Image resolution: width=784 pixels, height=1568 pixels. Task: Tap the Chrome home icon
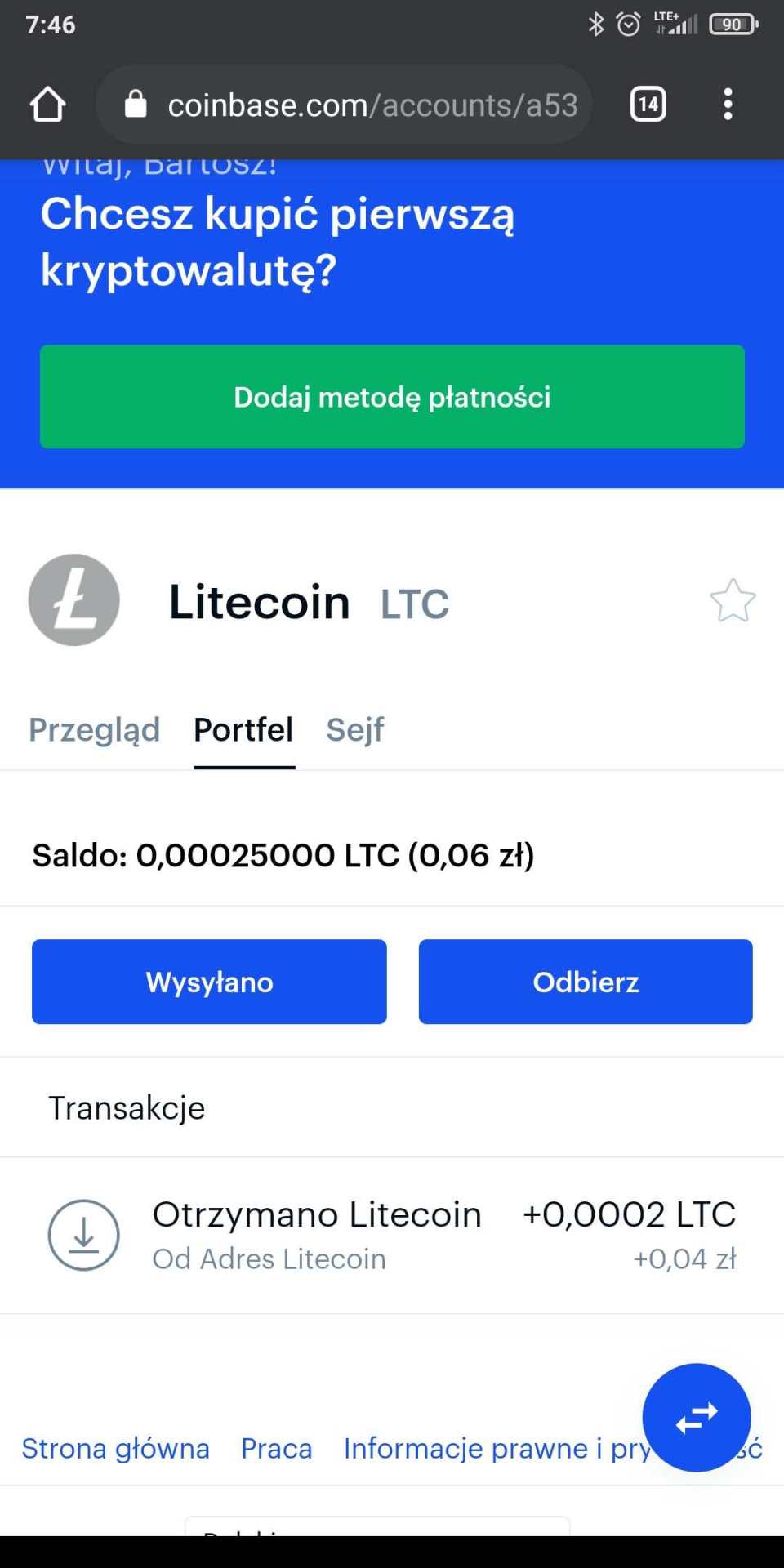pos(47,104)
